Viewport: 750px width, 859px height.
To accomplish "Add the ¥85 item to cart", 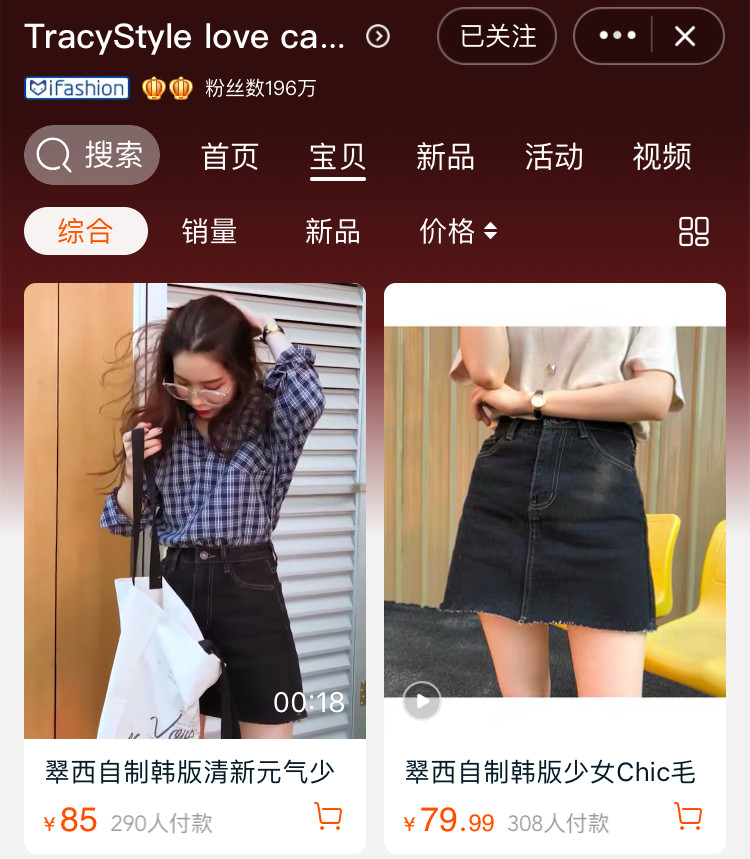I will coord(328,816).
